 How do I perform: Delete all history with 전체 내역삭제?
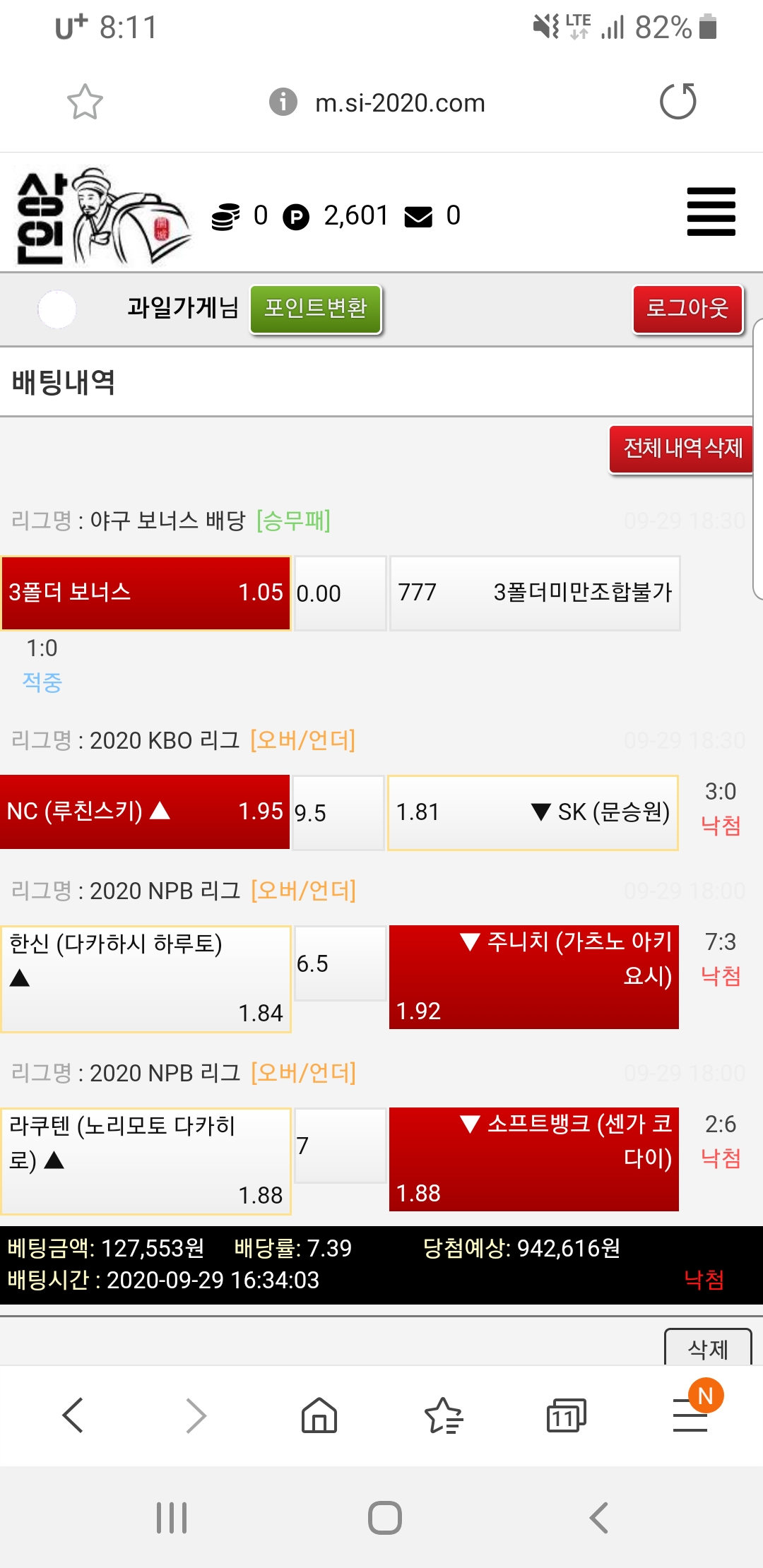tap(682, 449)
